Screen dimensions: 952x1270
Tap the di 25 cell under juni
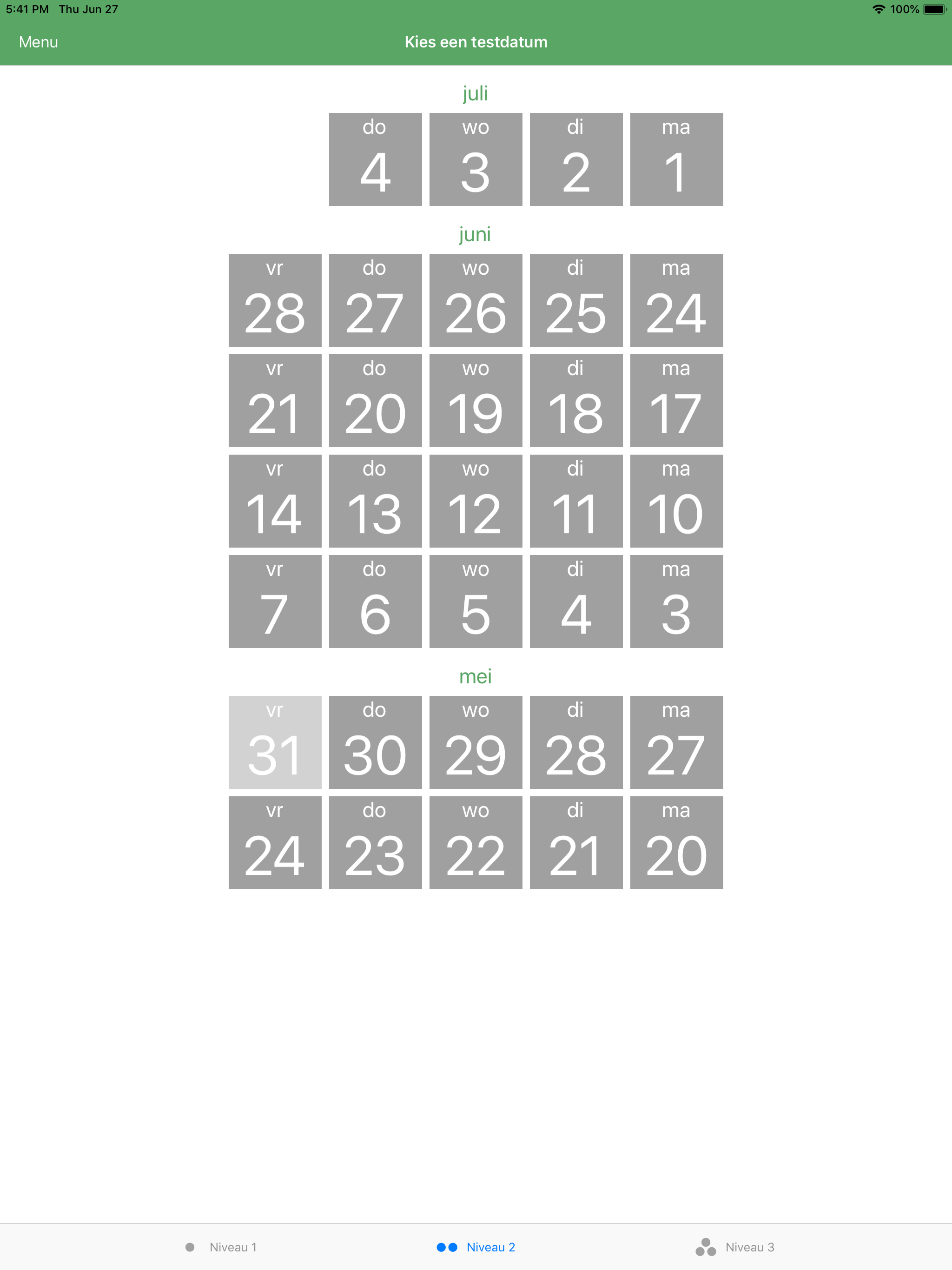coord(576,300)
